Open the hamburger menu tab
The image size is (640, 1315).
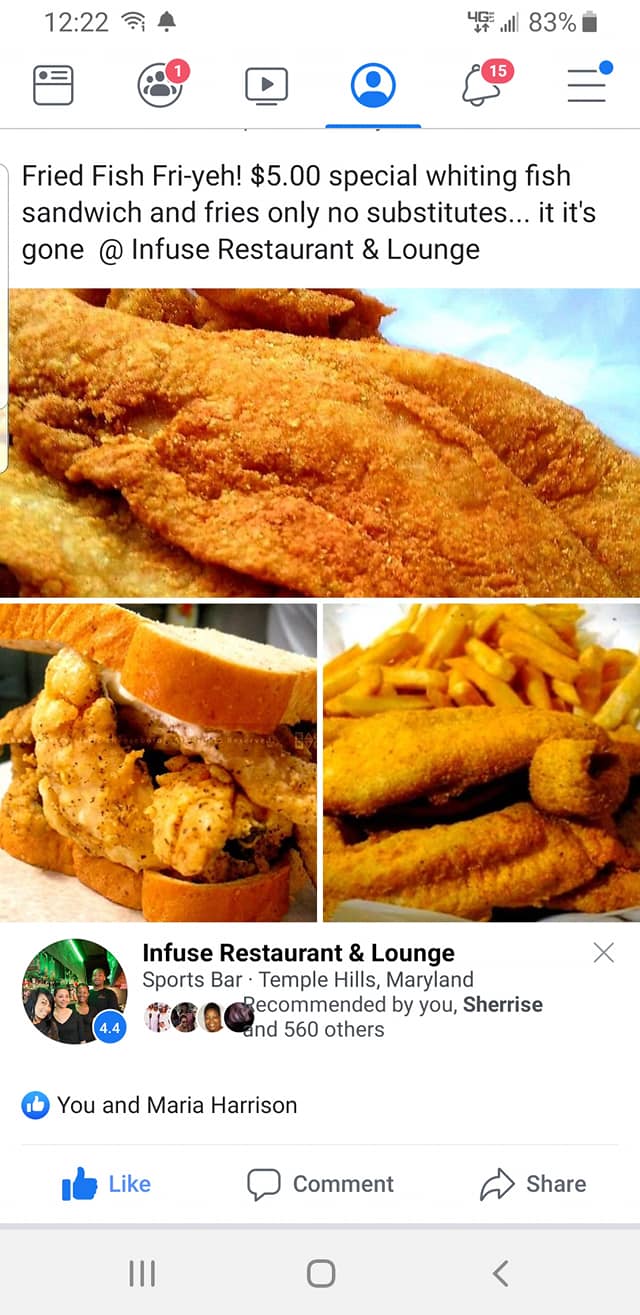(587, 86)
